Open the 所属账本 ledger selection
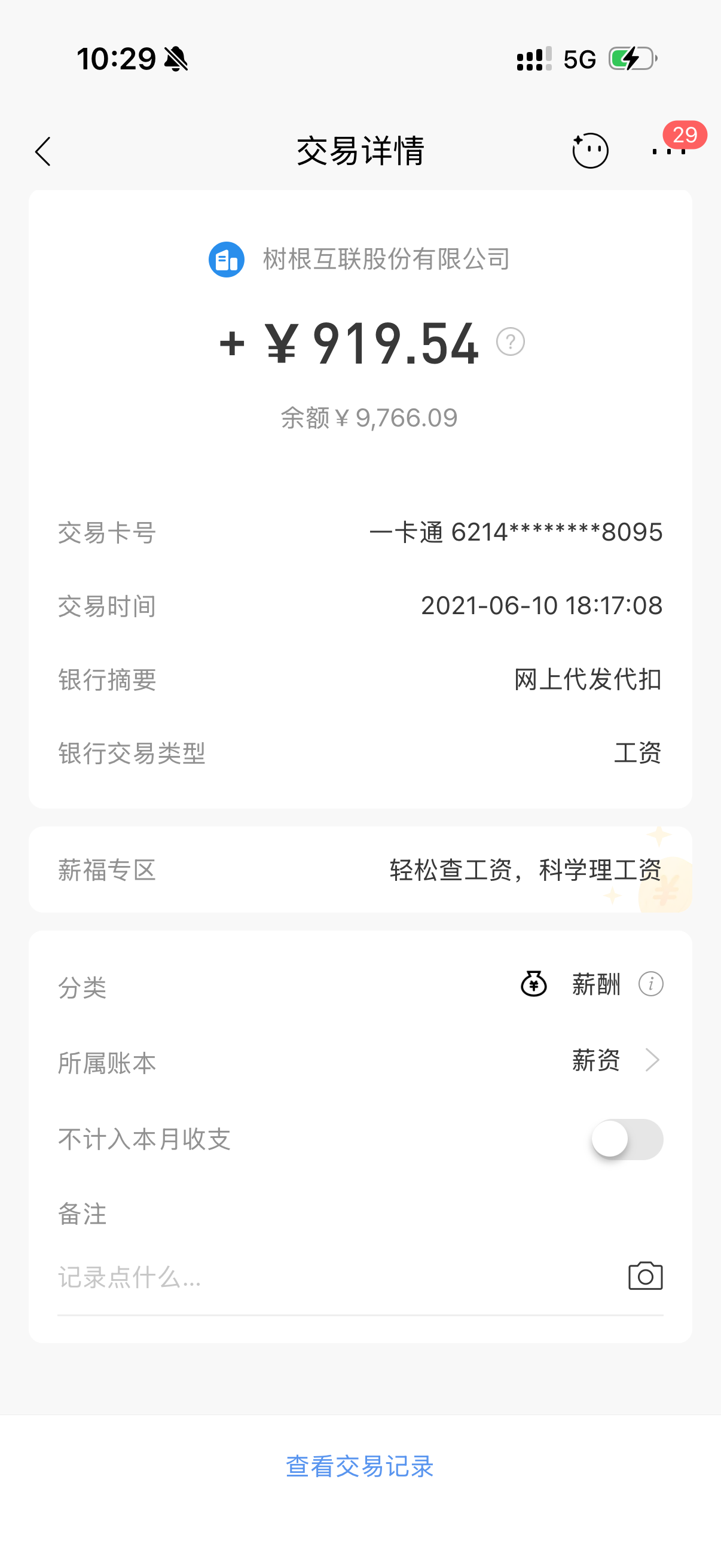The width and height of the screenshot is (721, 1568). [x=615, y=1060]
